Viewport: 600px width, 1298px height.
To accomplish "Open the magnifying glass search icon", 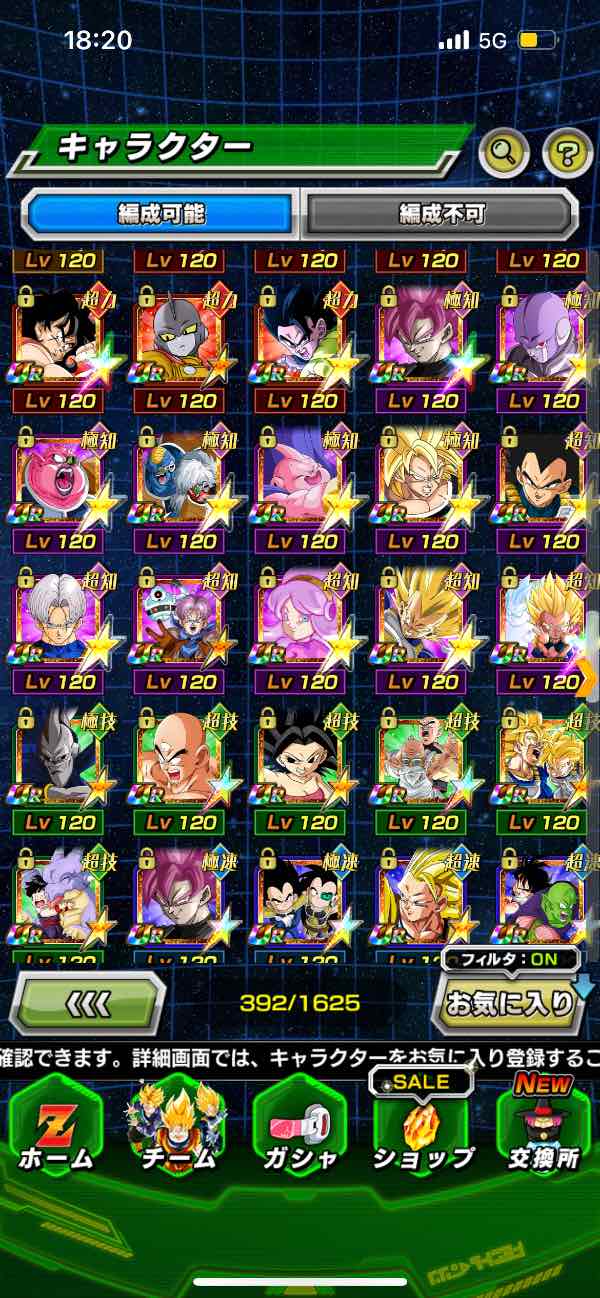I will pos(506,152).
